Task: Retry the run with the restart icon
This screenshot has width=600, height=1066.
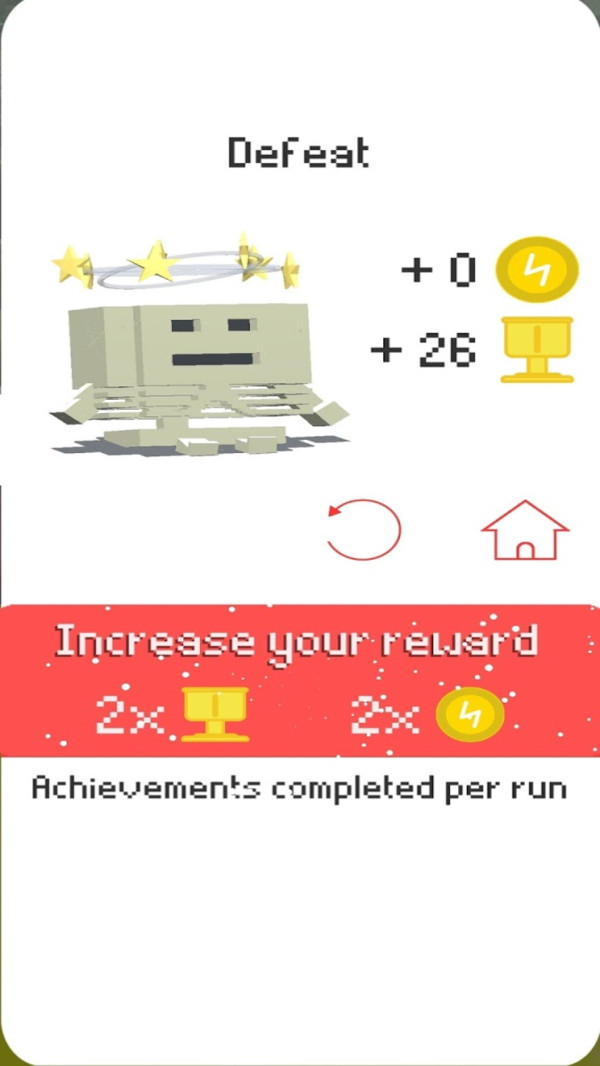Action: pyautogui.click(x=365, y=529)
